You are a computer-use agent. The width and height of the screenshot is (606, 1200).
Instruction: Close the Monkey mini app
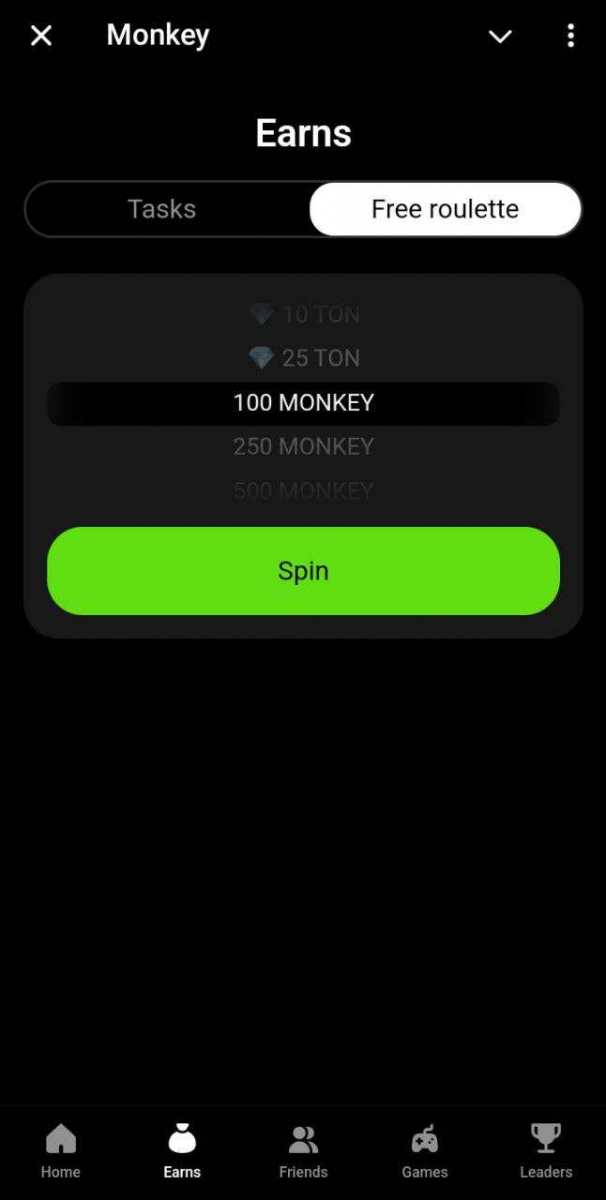coord(41,36)
